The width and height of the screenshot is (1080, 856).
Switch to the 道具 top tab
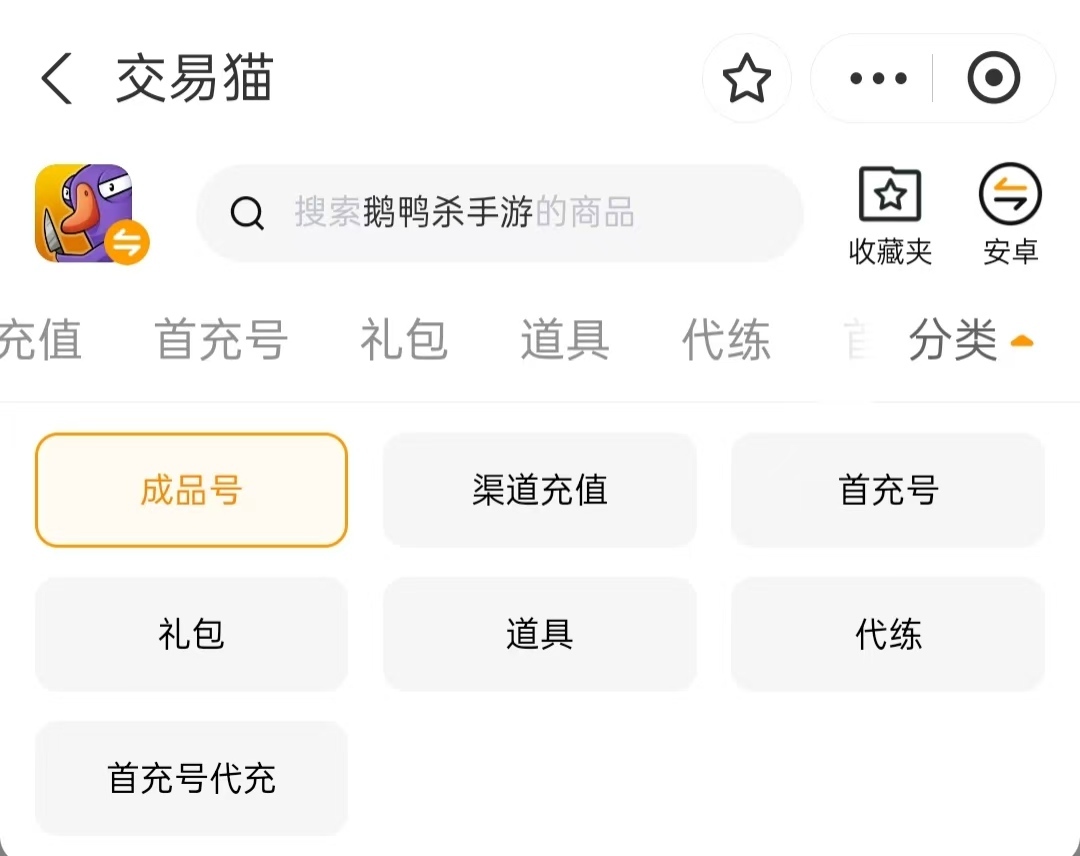pos(565,341)
